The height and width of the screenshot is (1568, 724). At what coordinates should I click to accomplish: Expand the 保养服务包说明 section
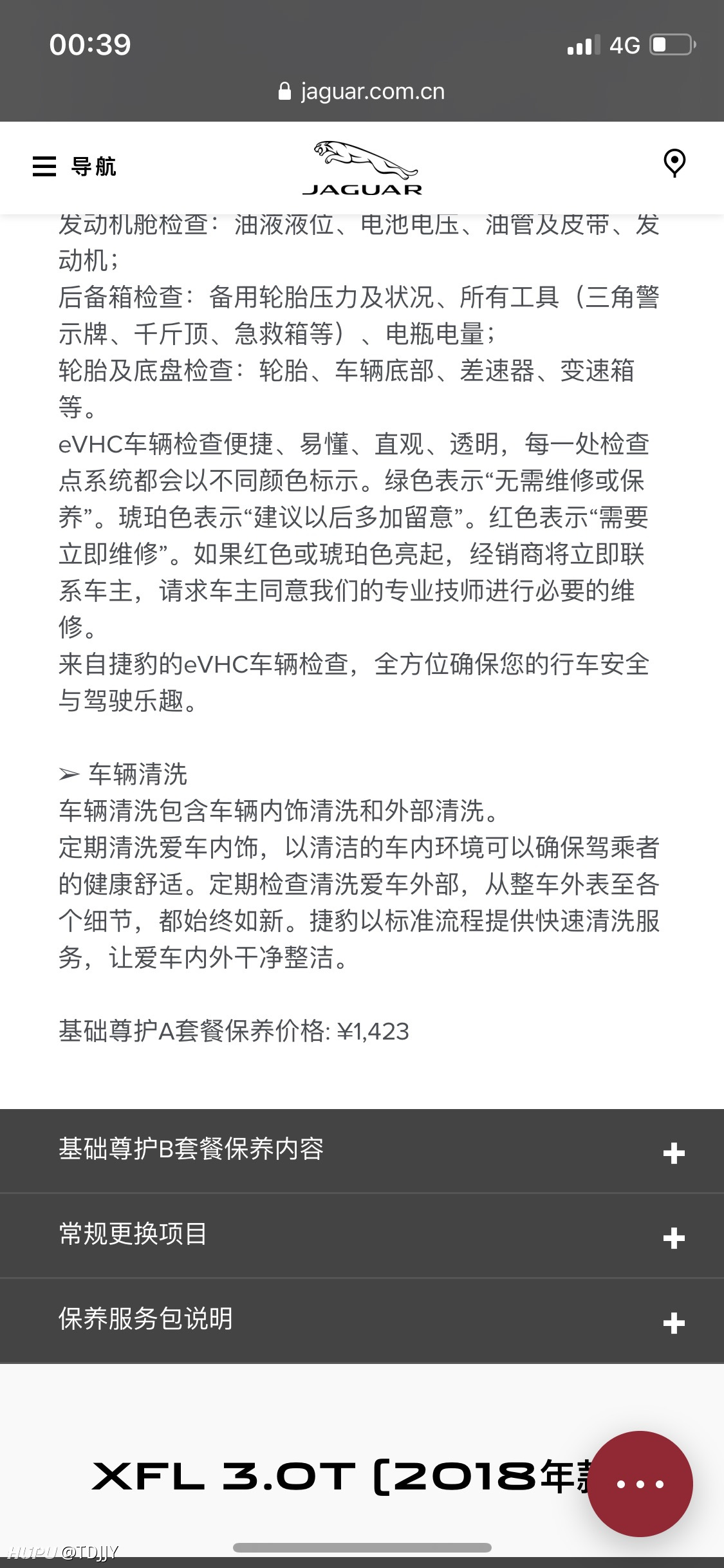(362, 1321)
